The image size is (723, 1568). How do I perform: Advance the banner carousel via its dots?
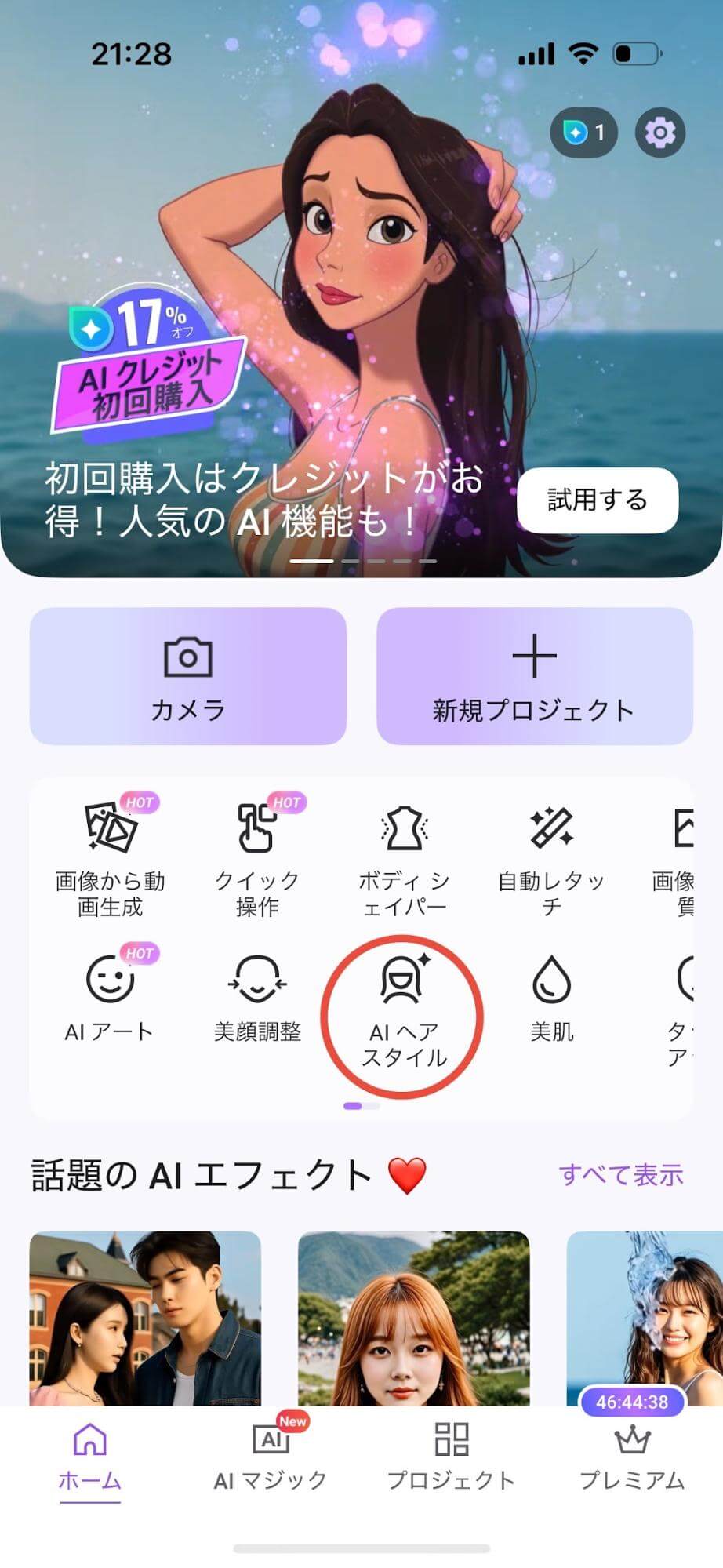pyautogui.click(x=361, y=562)
